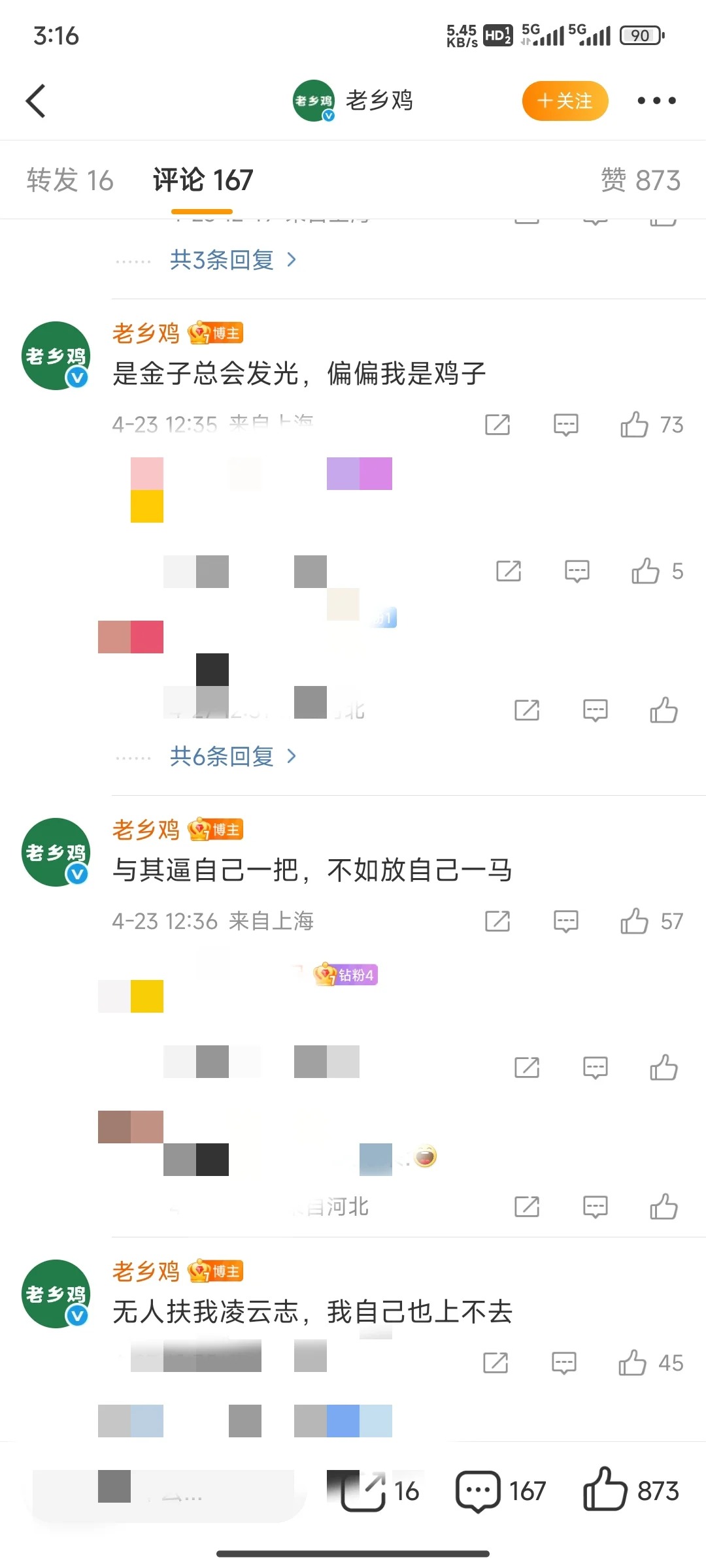The width and height of the screenshot is (706, 1568).
Task: Like the comment 是金子总会发光，偏偏我是鸡子
Action: click(x=634, y=425)
